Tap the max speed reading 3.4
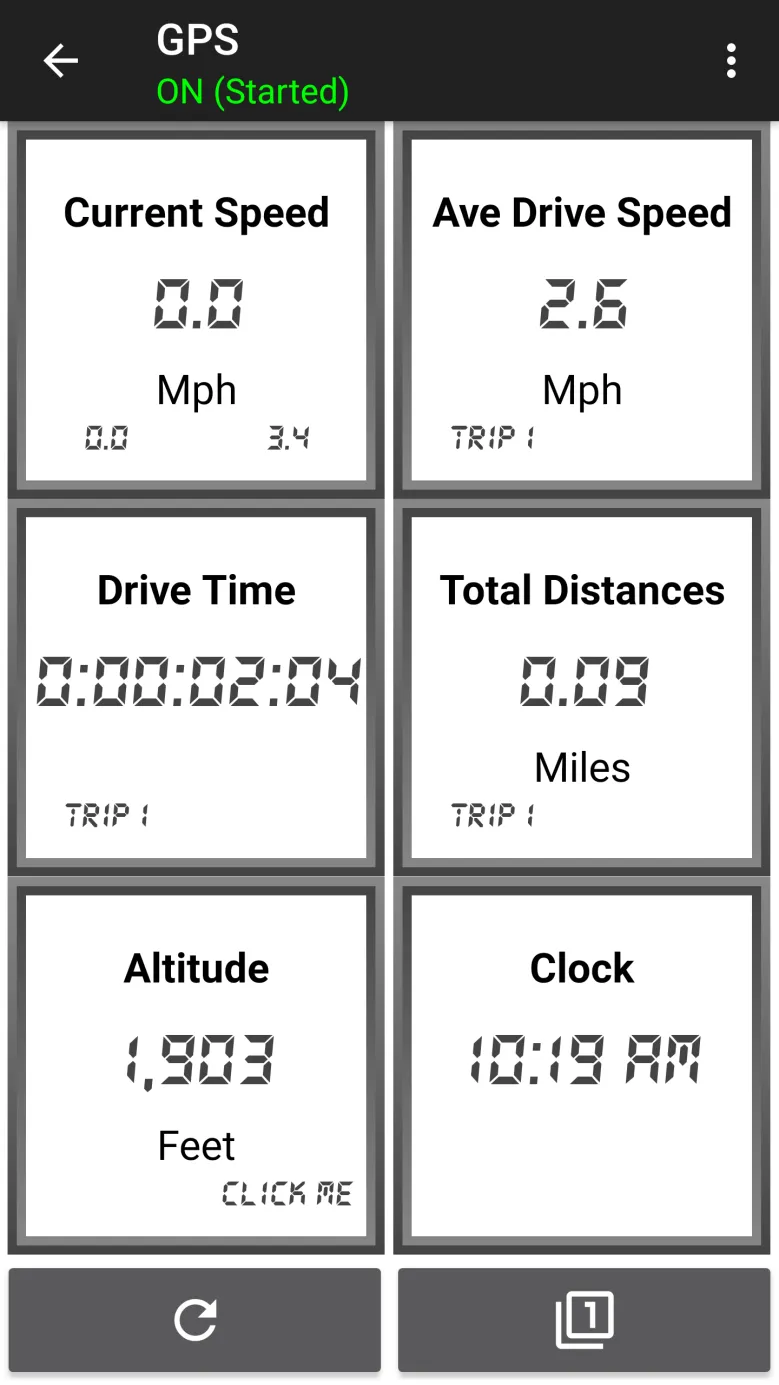The width and height of the screenshot is (779, 1385). click(289, 437)
